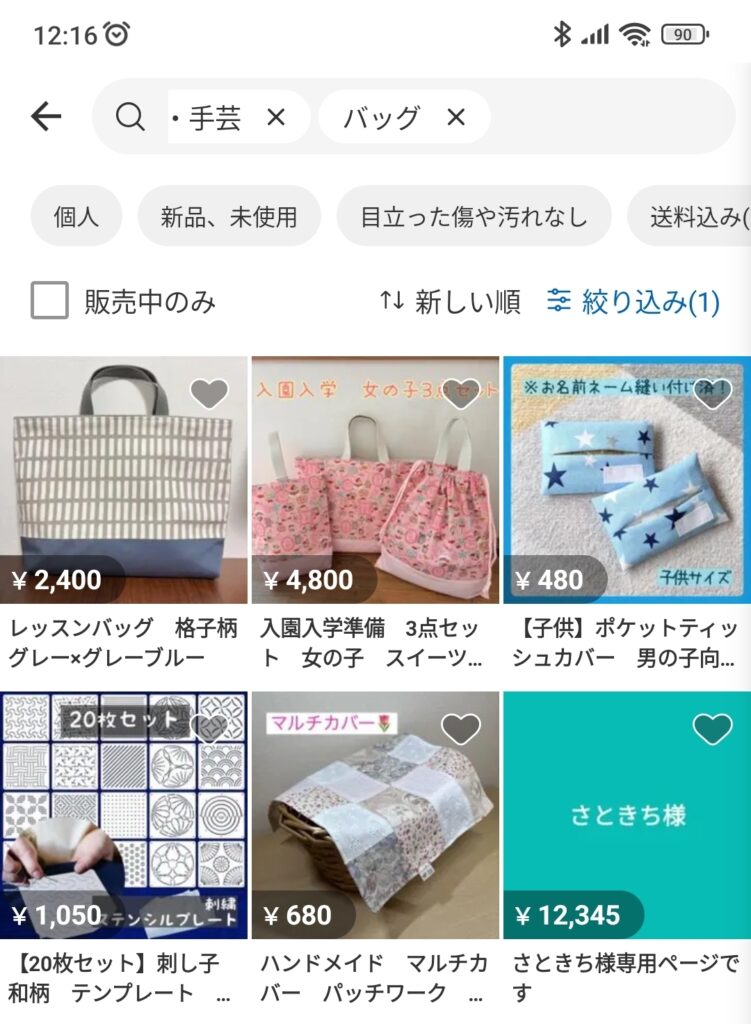View the 入園入学準備 3点セット listing

coord(375,480)
